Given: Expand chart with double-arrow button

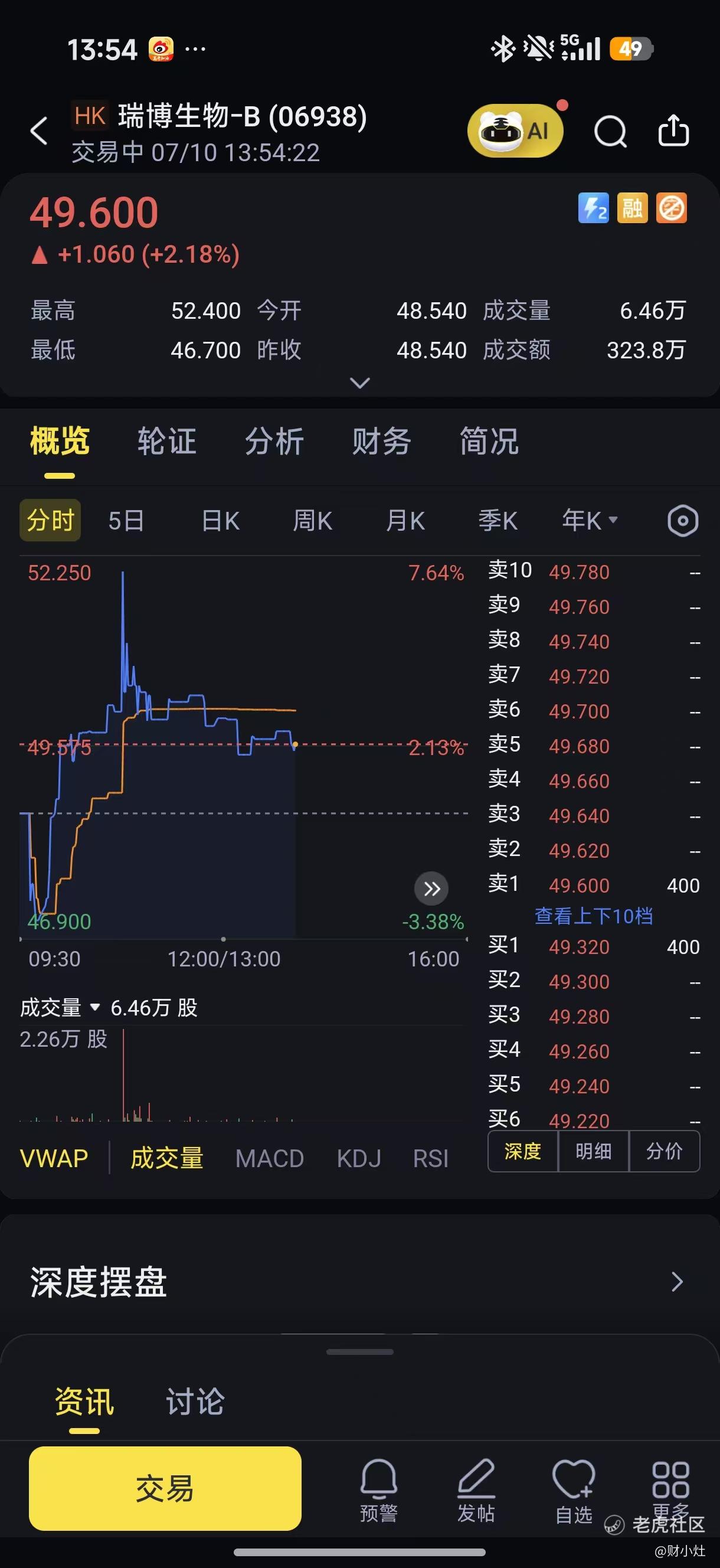Looking at the screenshot, I should click(x=431, y=889).
